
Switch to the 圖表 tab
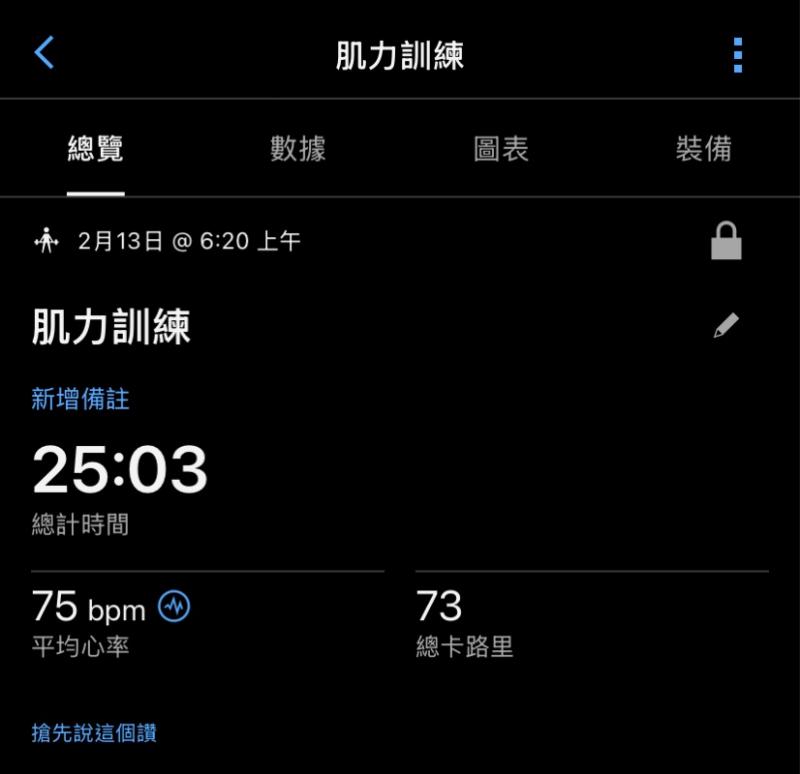pos(501,150)
